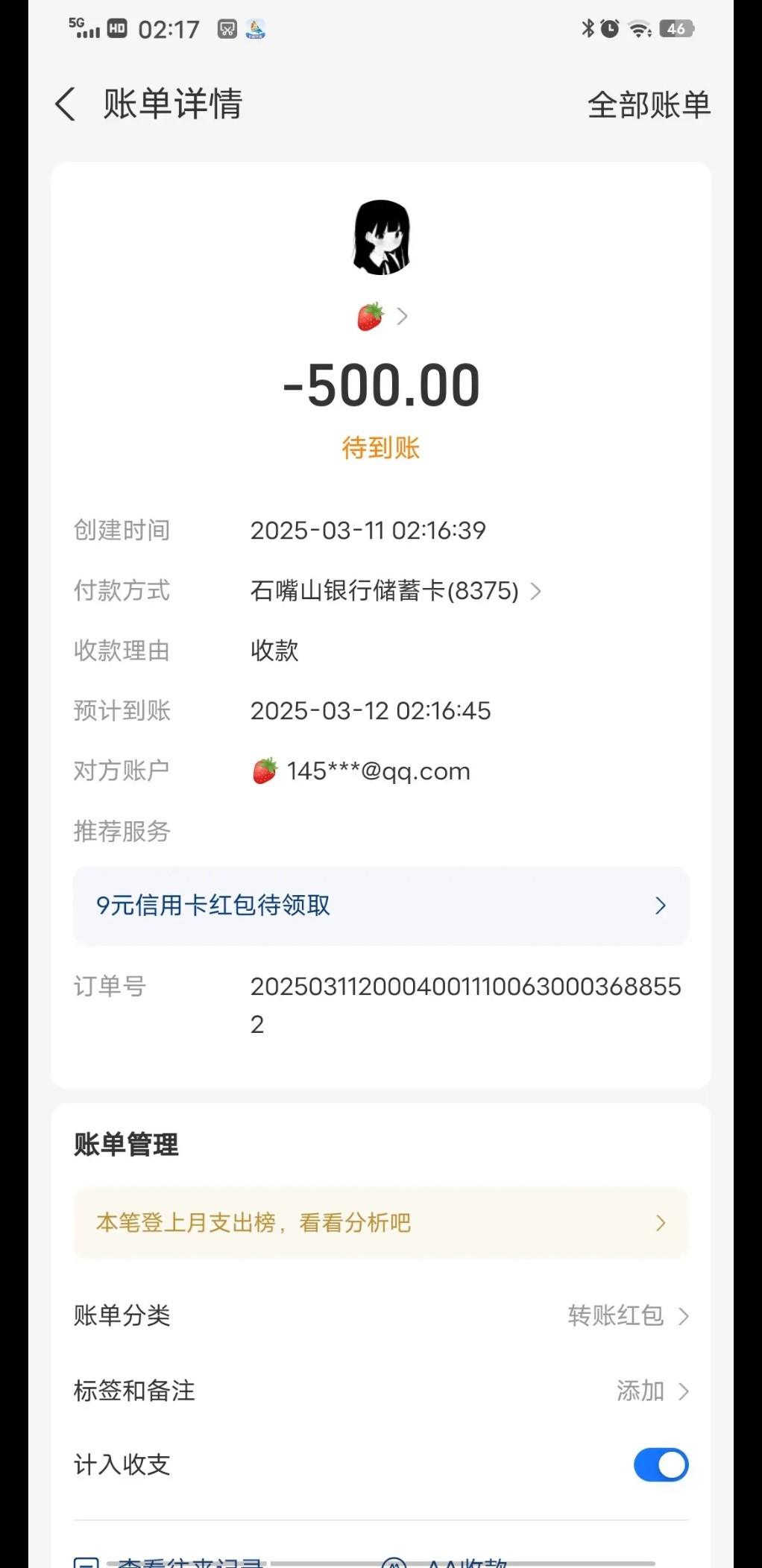Add 标签和备注 to this bill
Image resolution: width=762 pixels, height=1568 pixels.
point(650,1391)
